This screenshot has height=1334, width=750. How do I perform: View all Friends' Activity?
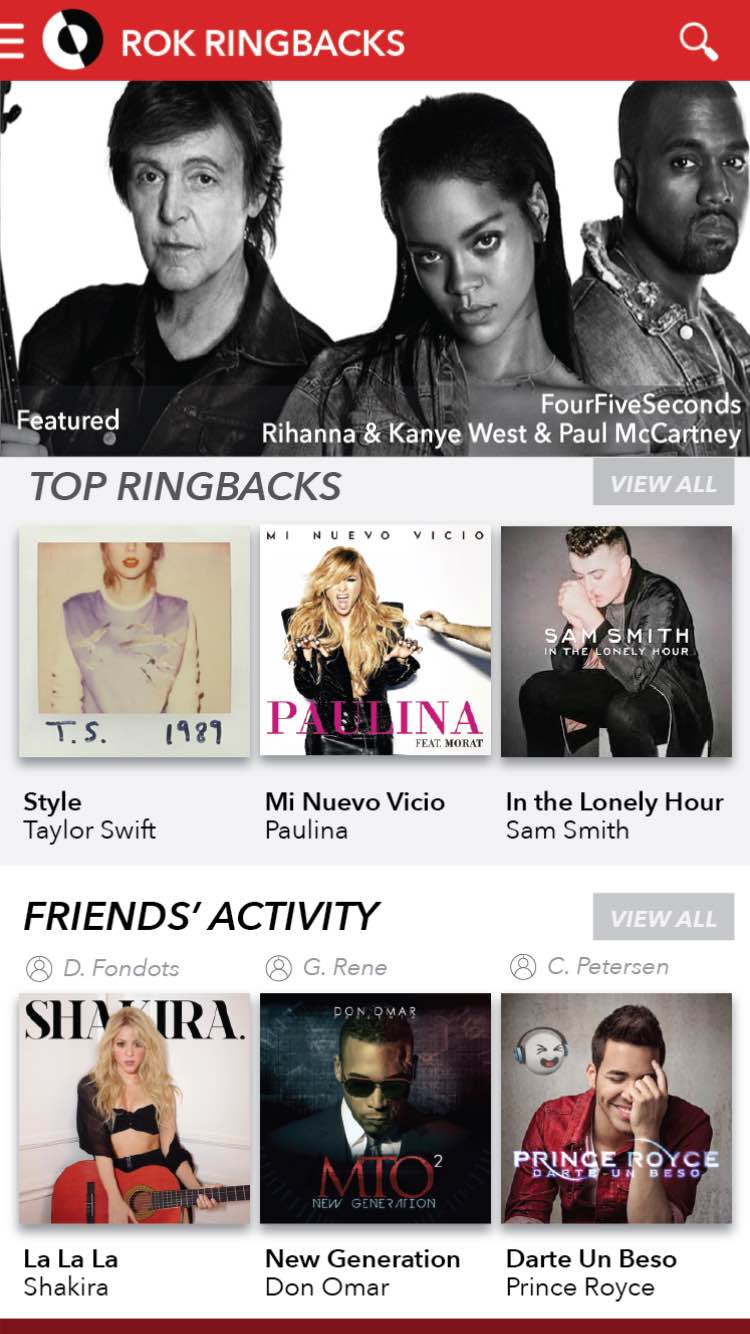click(663, 917)
